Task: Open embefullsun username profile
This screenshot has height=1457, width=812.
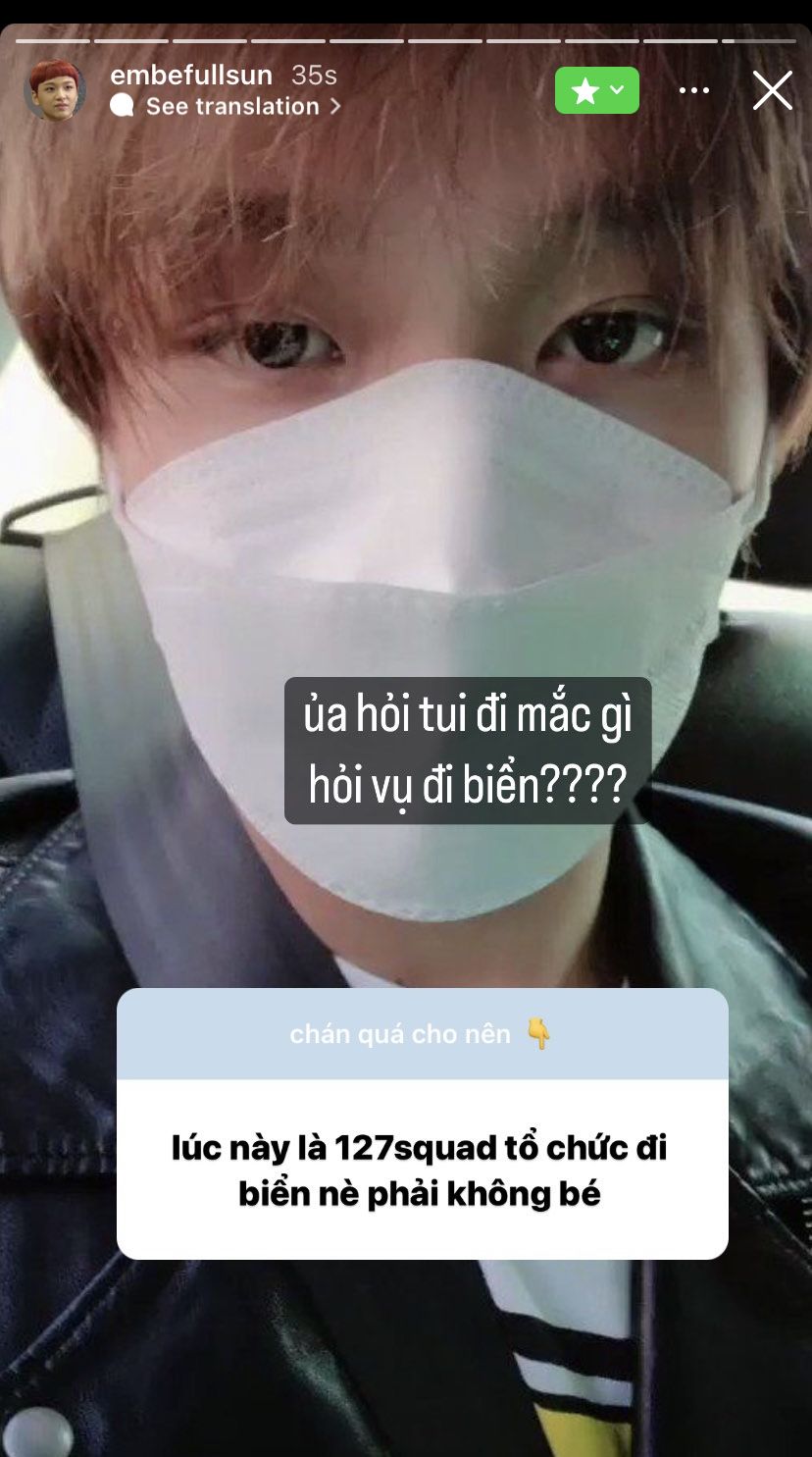Action: click(x=191, y=75)
